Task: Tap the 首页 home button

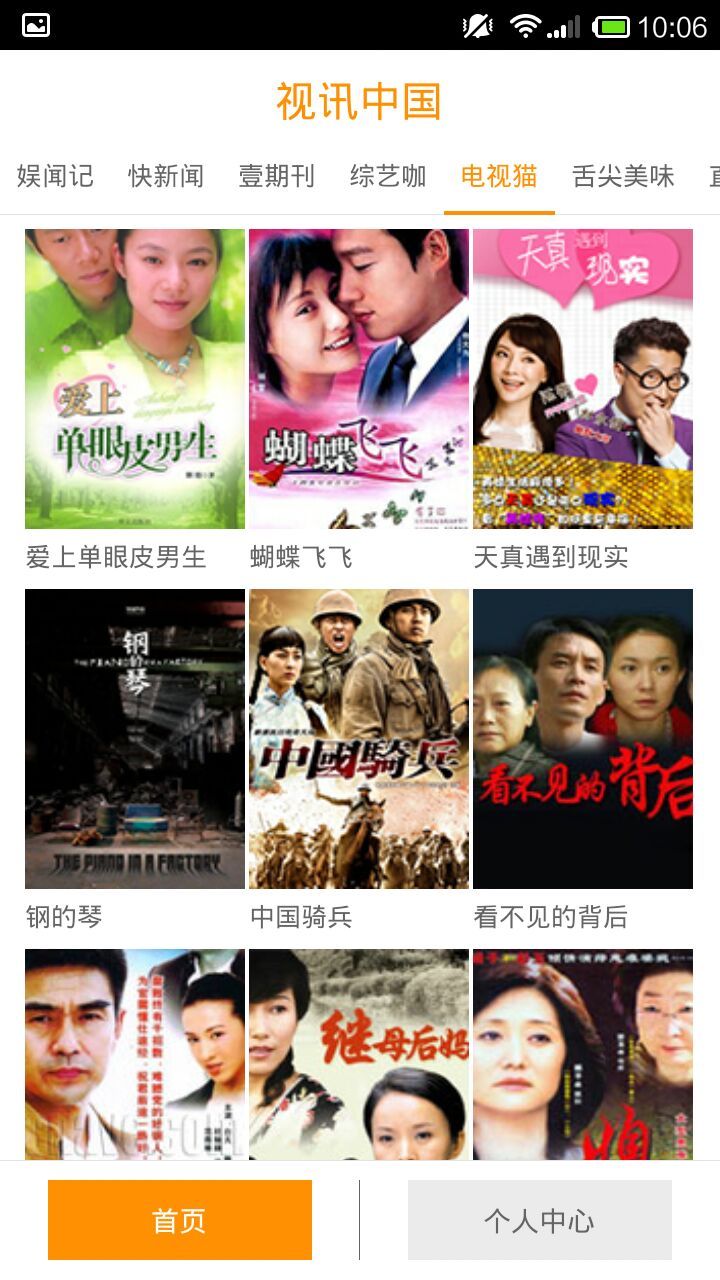Action: pos(180,1220)
